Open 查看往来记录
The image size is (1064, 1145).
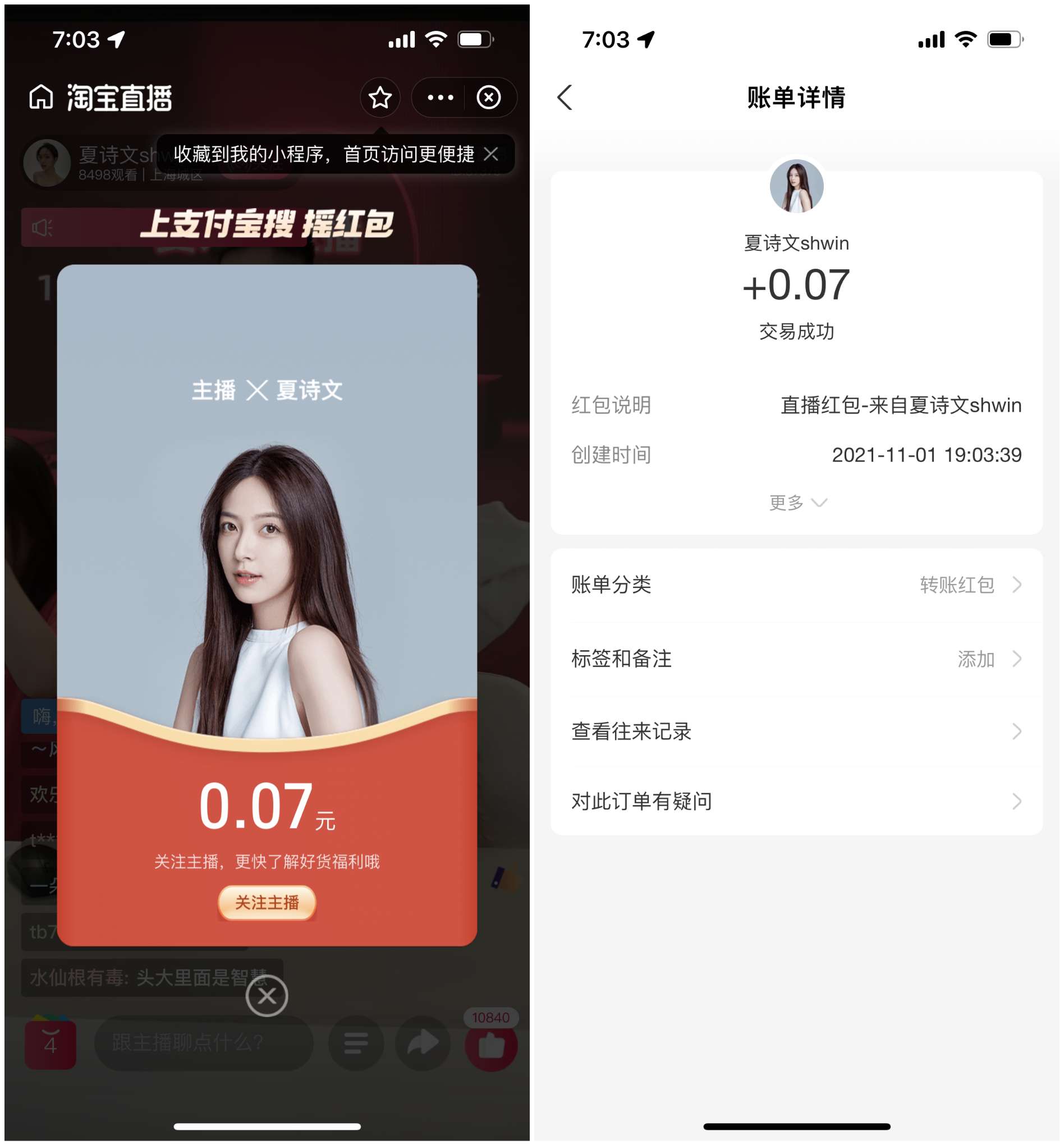point(796,731)
